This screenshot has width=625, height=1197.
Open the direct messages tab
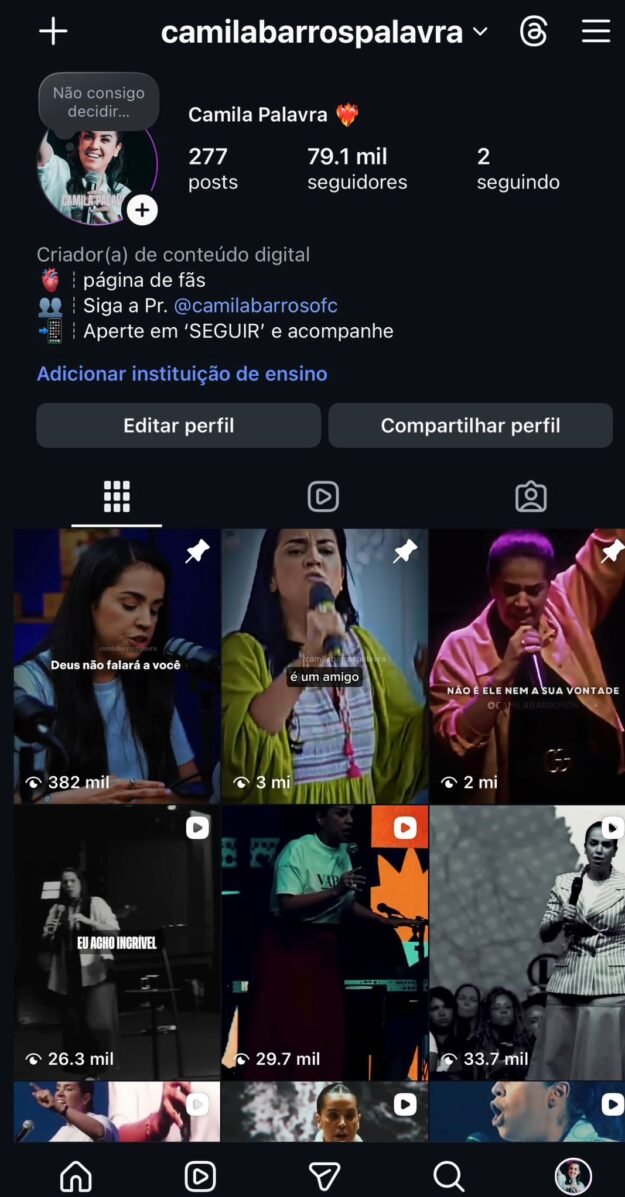tap(324, 1176)
